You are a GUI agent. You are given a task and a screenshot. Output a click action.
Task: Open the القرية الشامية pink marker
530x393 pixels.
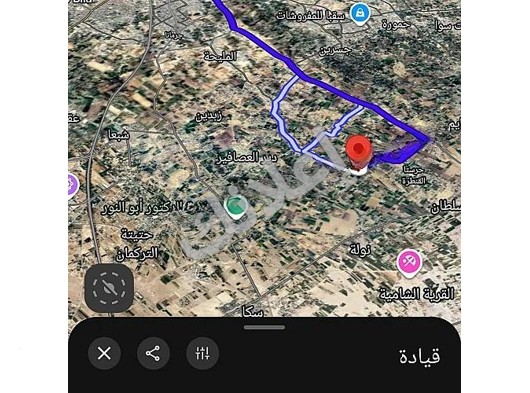pyautogui.click(x=409, y=263)
